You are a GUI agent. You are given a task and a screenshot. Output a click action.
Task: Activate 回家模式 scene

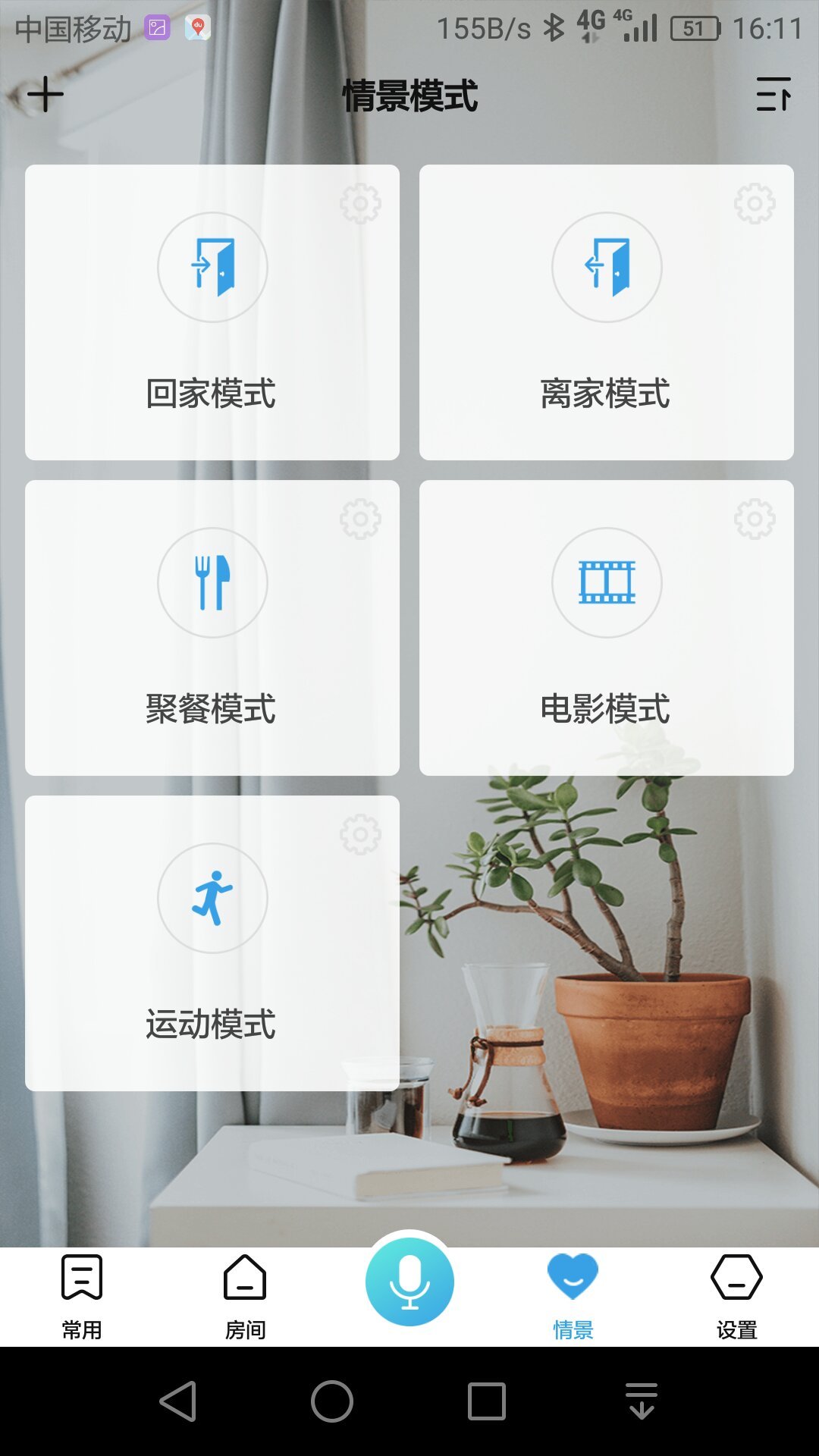pyautogui.click(x=212, y=312)
